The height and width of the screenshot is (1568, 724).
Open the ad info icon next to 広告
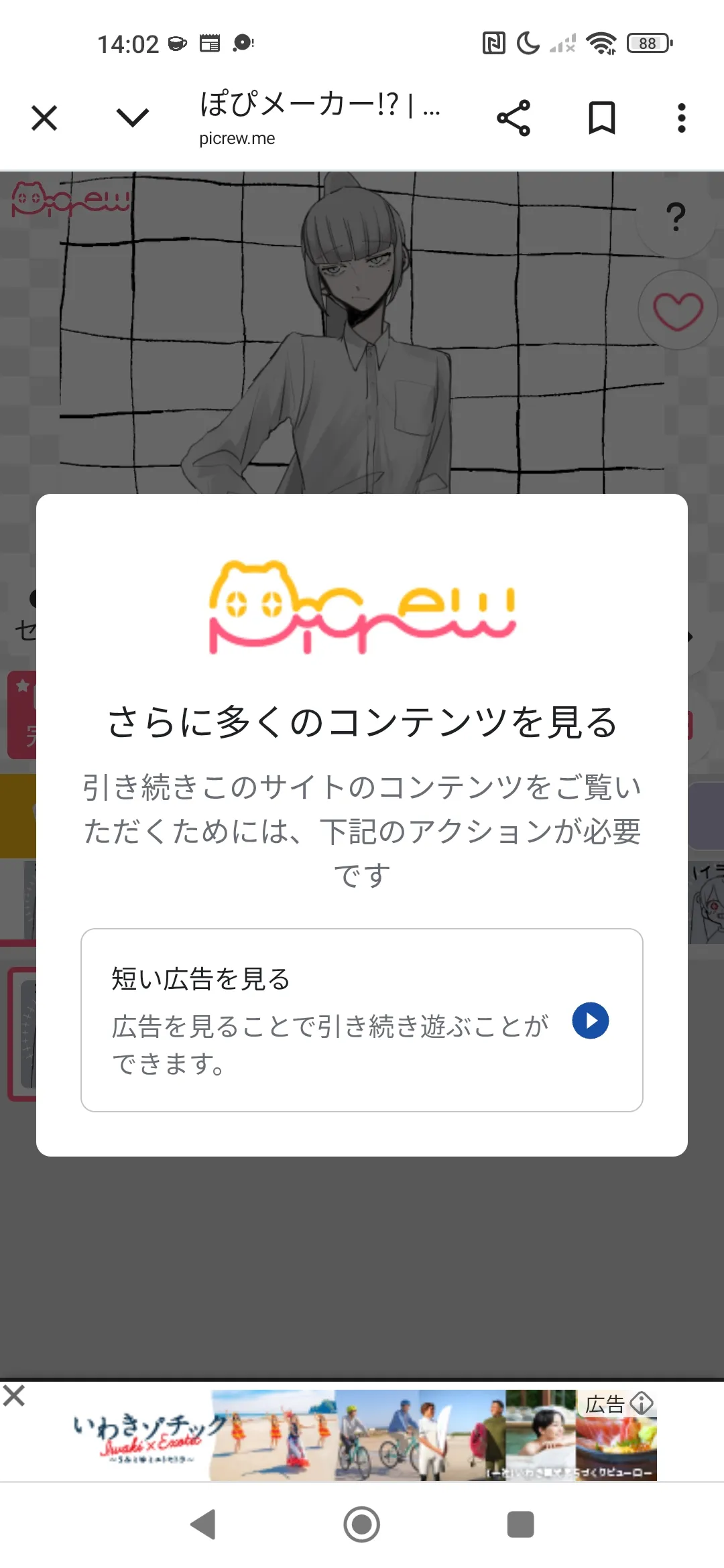(642, 1402)
